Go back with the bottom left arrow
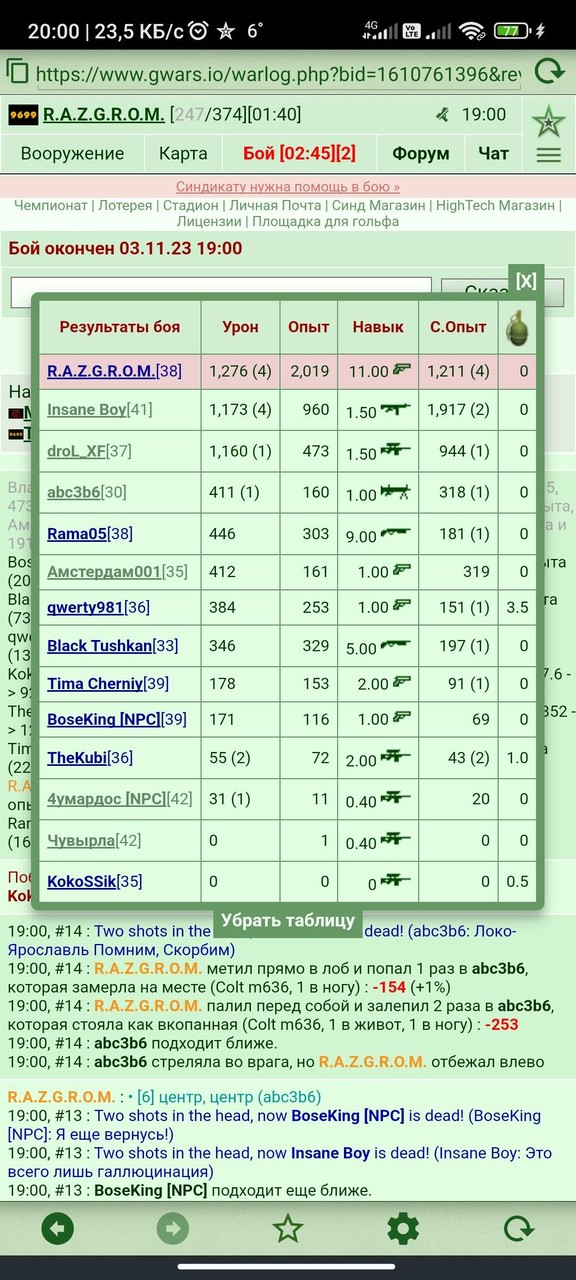The width and height of the screenshot is (576, 1280). pos(59,1228)
